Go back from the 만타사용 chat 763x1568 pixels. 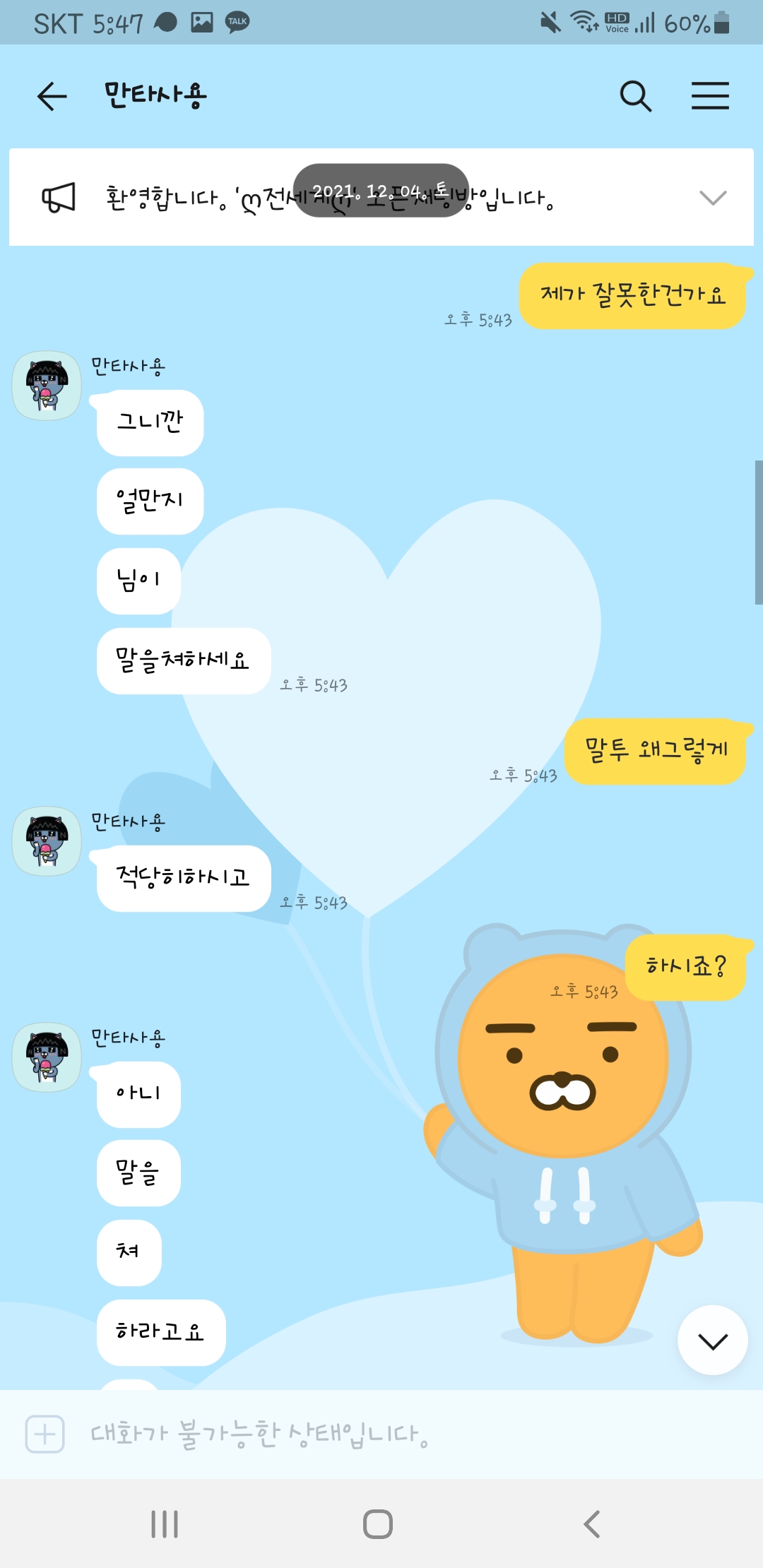pyautogui.click(x=52, y=96)
